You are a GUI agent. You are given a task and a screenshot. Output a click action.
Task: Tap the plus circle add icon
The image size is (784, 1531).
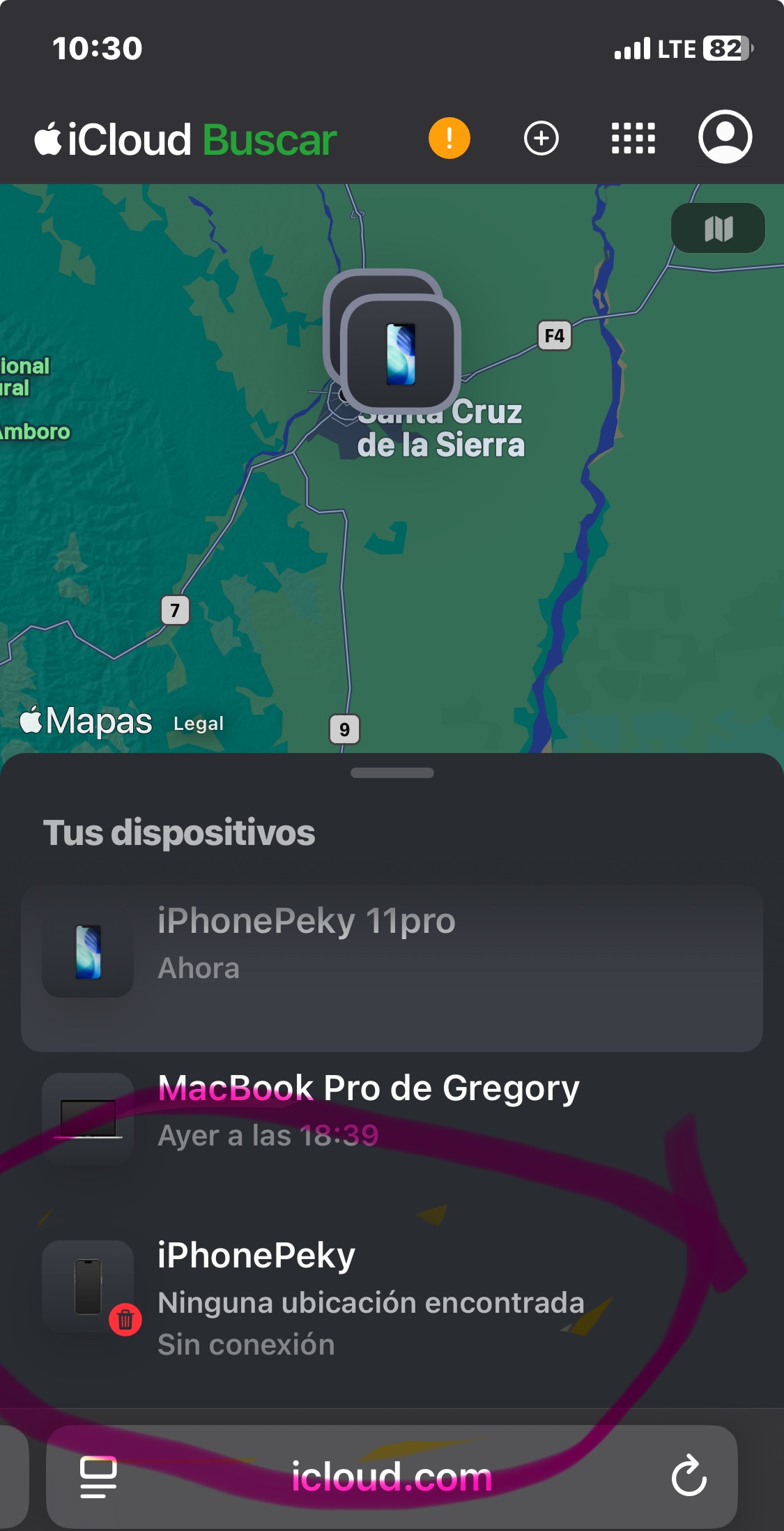(541, 138)
